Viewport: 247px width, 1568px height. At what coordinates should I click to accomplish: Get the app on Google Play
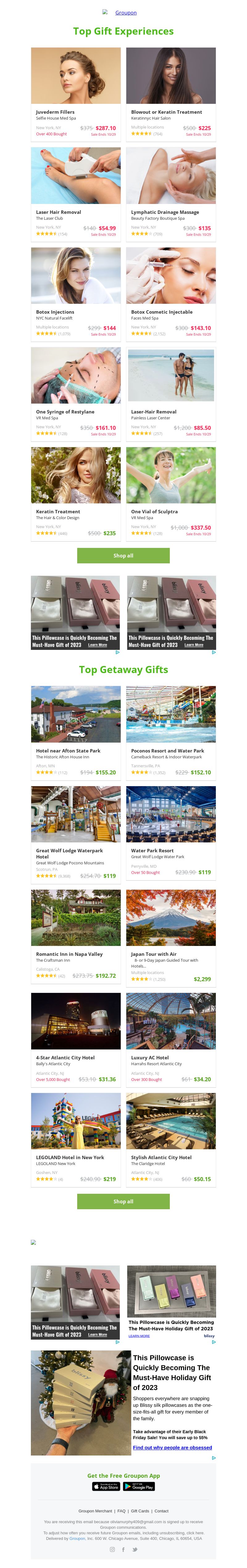tap(139, 1486)
